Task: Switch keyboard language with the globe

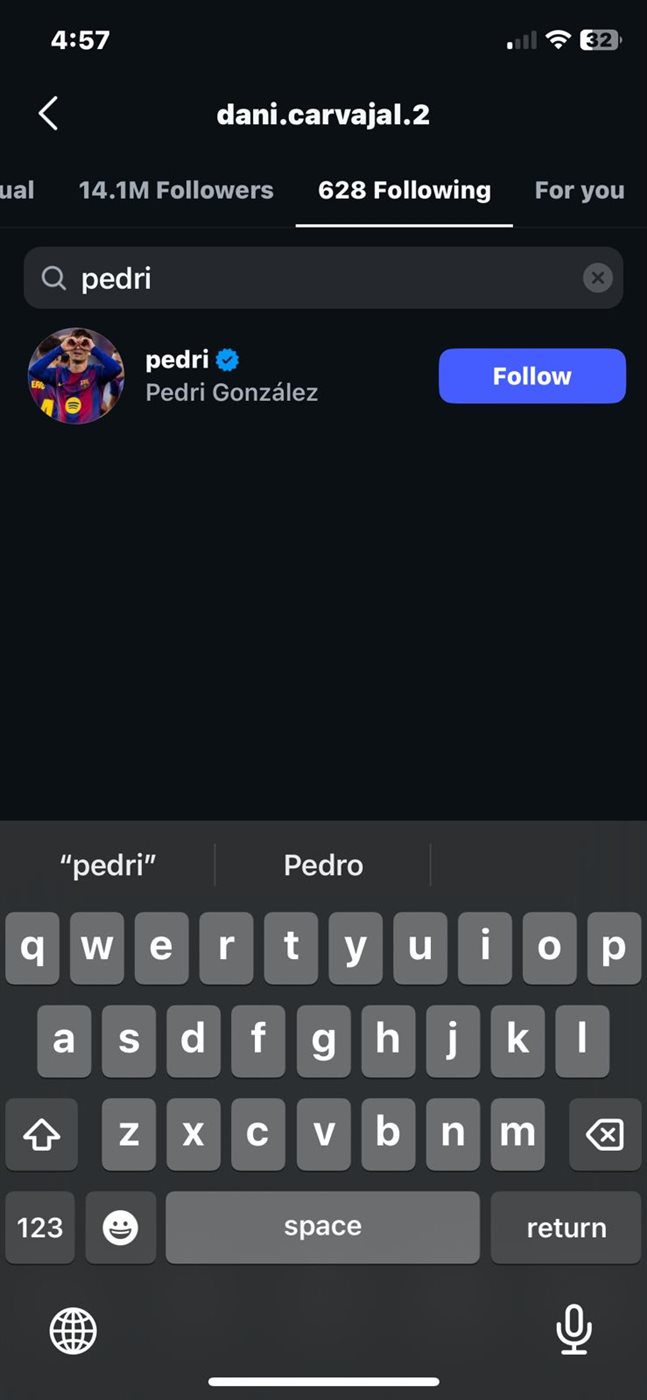Action: [x=74, y=1330]
